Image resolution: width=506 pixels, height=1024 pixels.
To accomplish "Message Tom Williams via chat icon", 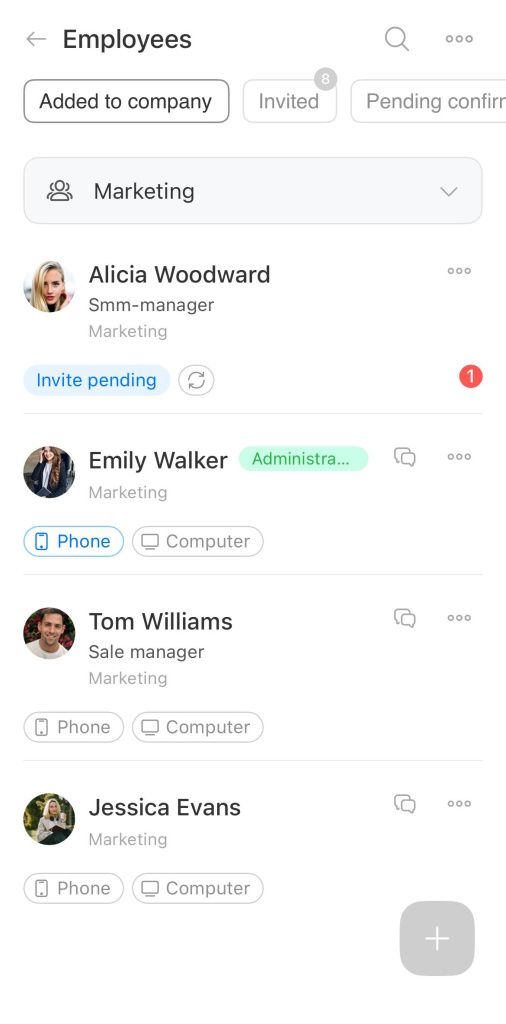I will click(x=405, y=618).
